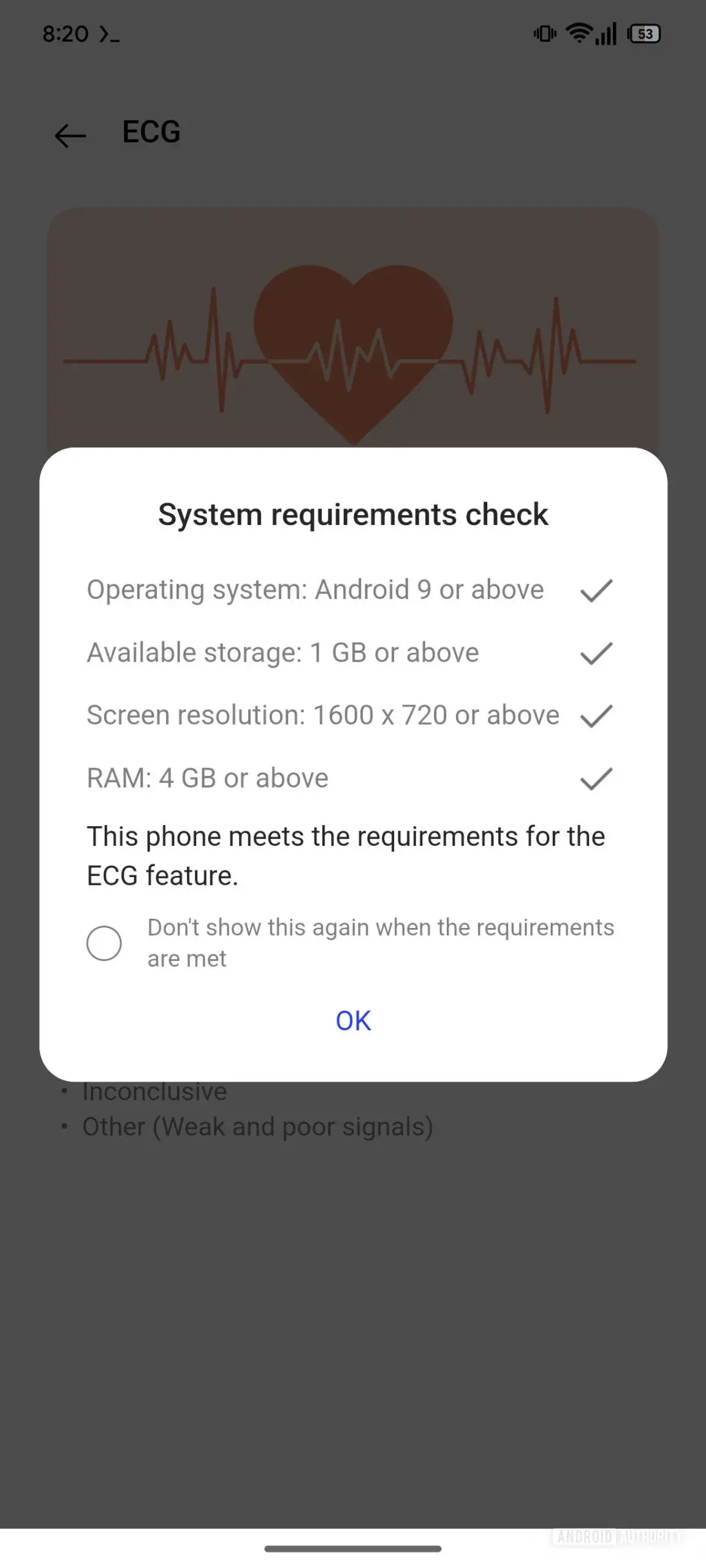The image size is (706, 1568).
Task: Click the ECG title in the header
Action: pos(150,132)
